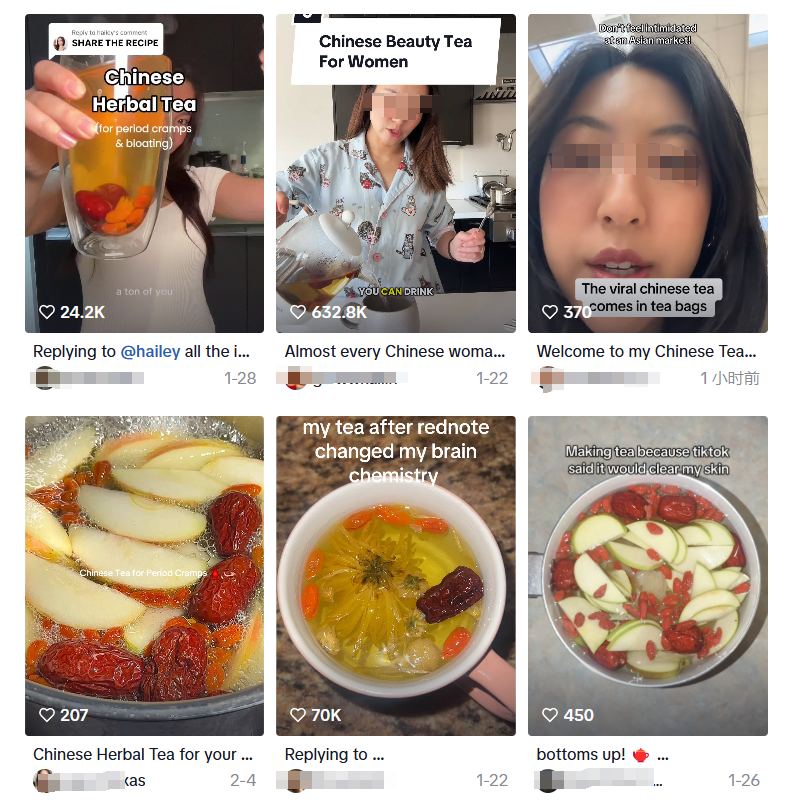The image size is (793, 805).
Task: Open the 'Welcome to my Chinese Tea...' caption
Action: pyautogui.click(x=646, y=352)
